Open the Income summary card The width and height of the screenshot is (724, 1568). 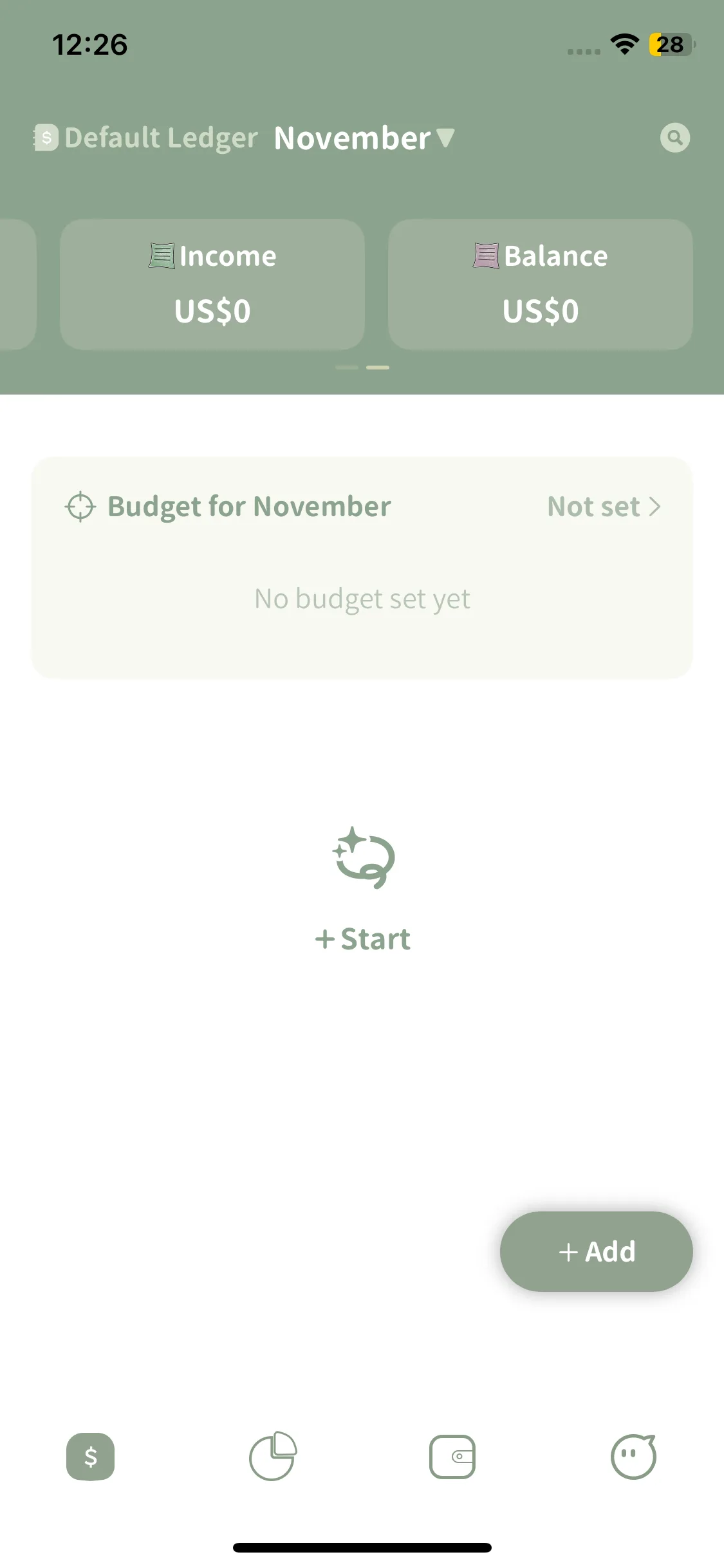[x=212, y=284]
